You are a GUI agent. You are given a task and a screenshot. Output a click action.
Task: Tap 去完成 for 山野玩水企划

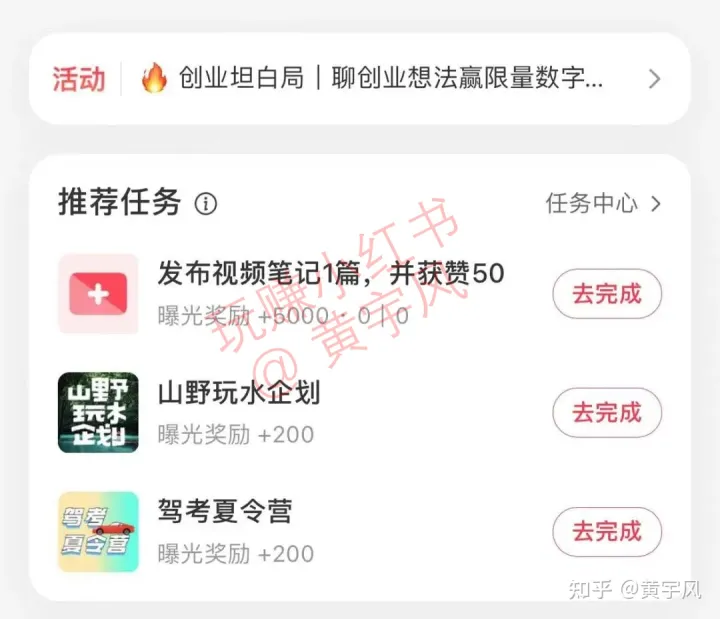point(606,412)
